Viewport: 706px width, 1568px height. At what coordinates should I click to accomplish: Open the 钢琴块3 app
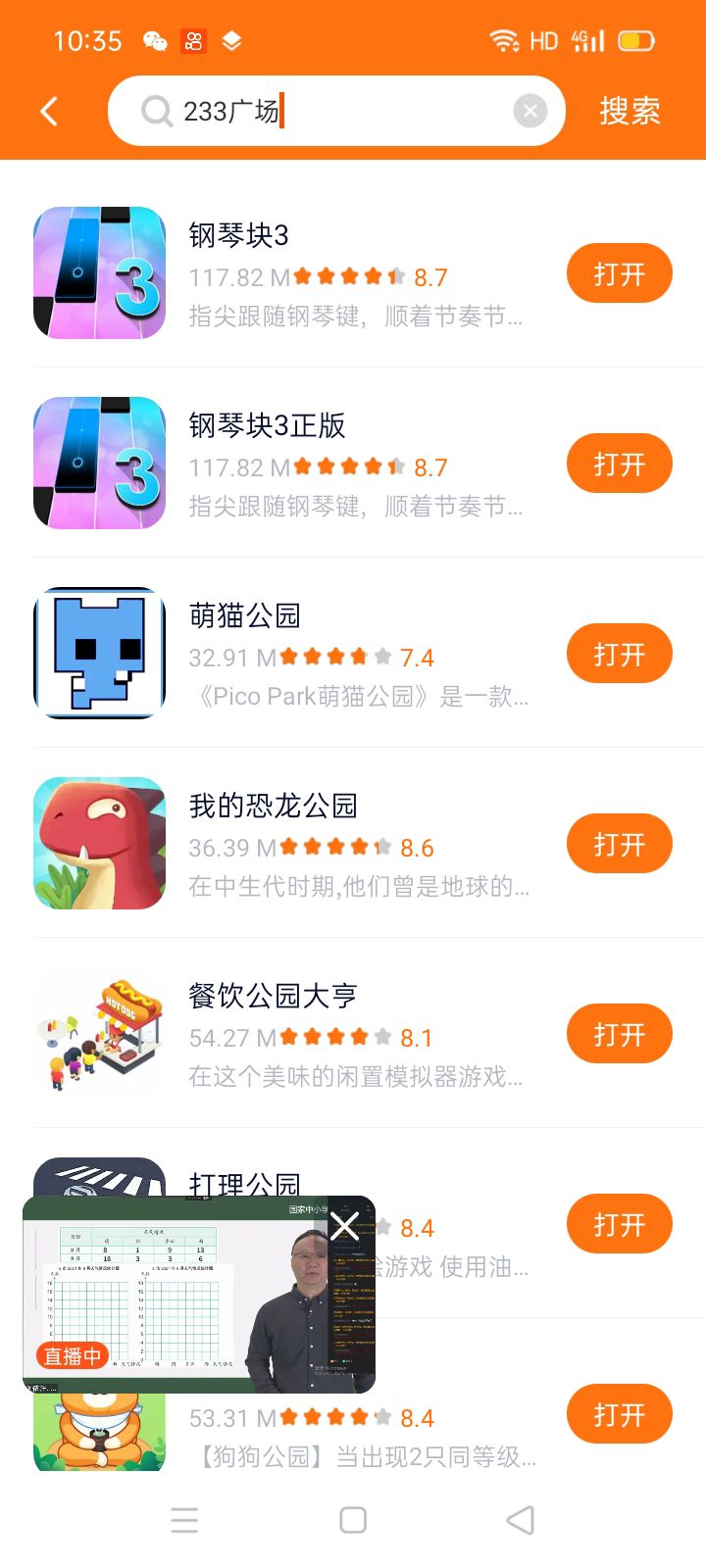coord(619,274)
